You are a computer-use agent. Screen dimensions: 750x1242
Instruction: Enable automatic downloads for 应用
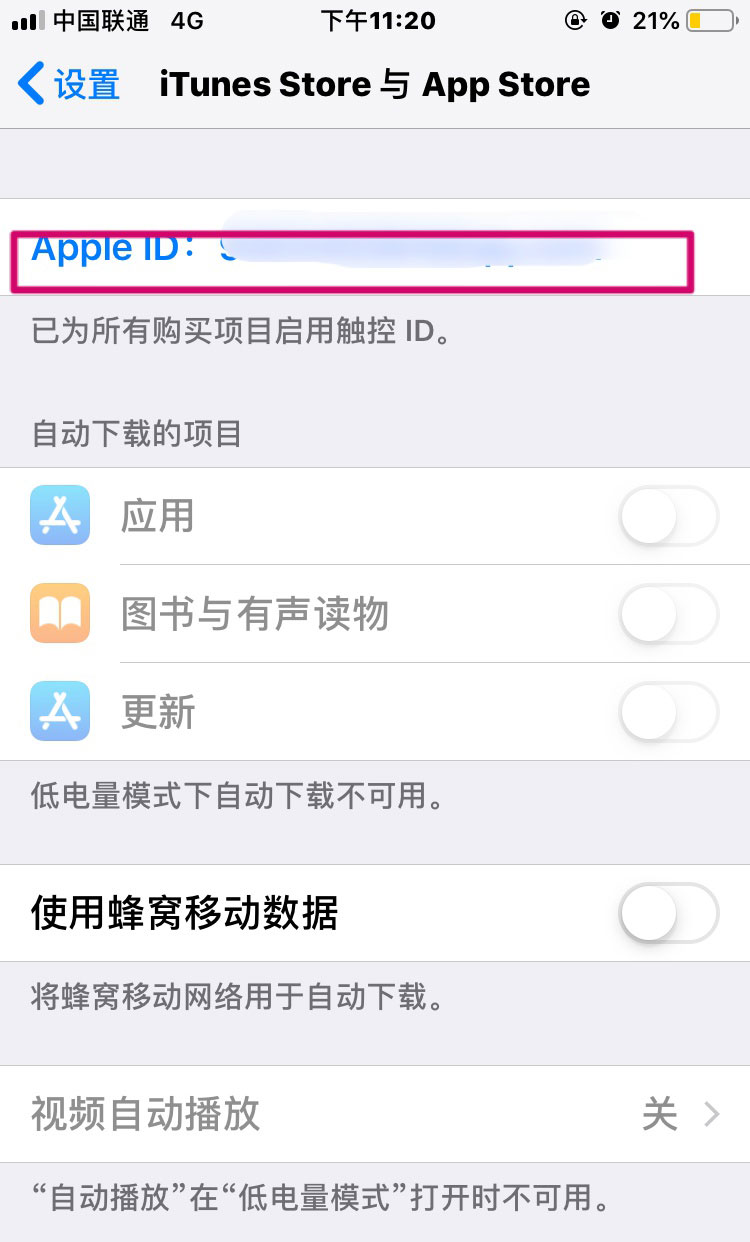[x=668, y=516]
